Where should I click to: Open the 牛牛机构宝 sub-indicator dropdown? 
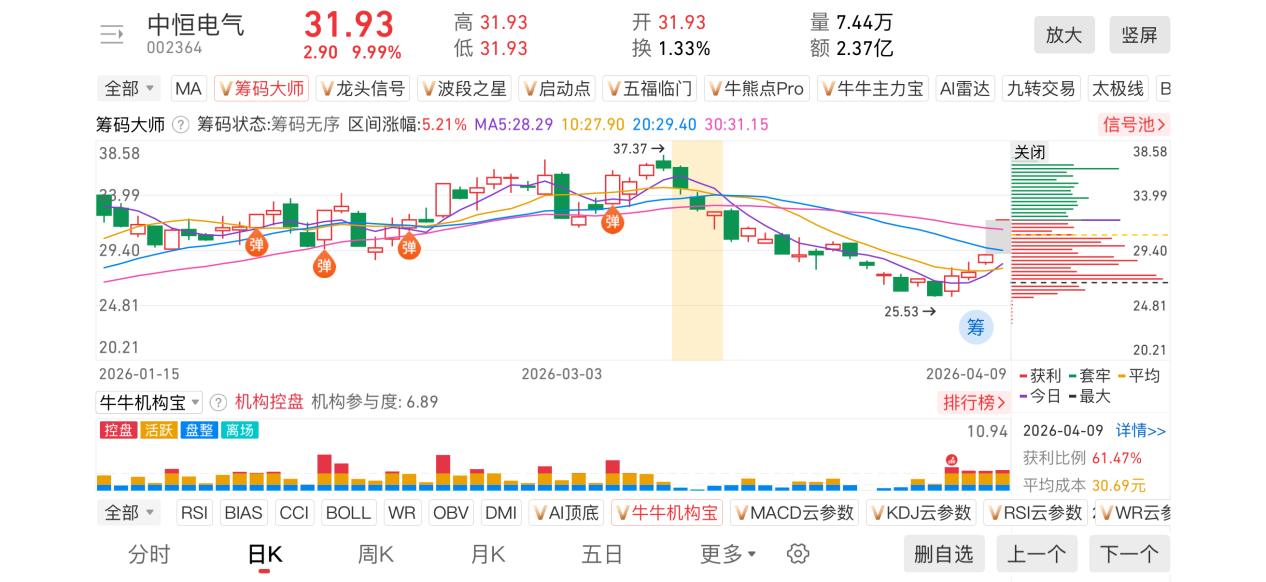(149, 402)
